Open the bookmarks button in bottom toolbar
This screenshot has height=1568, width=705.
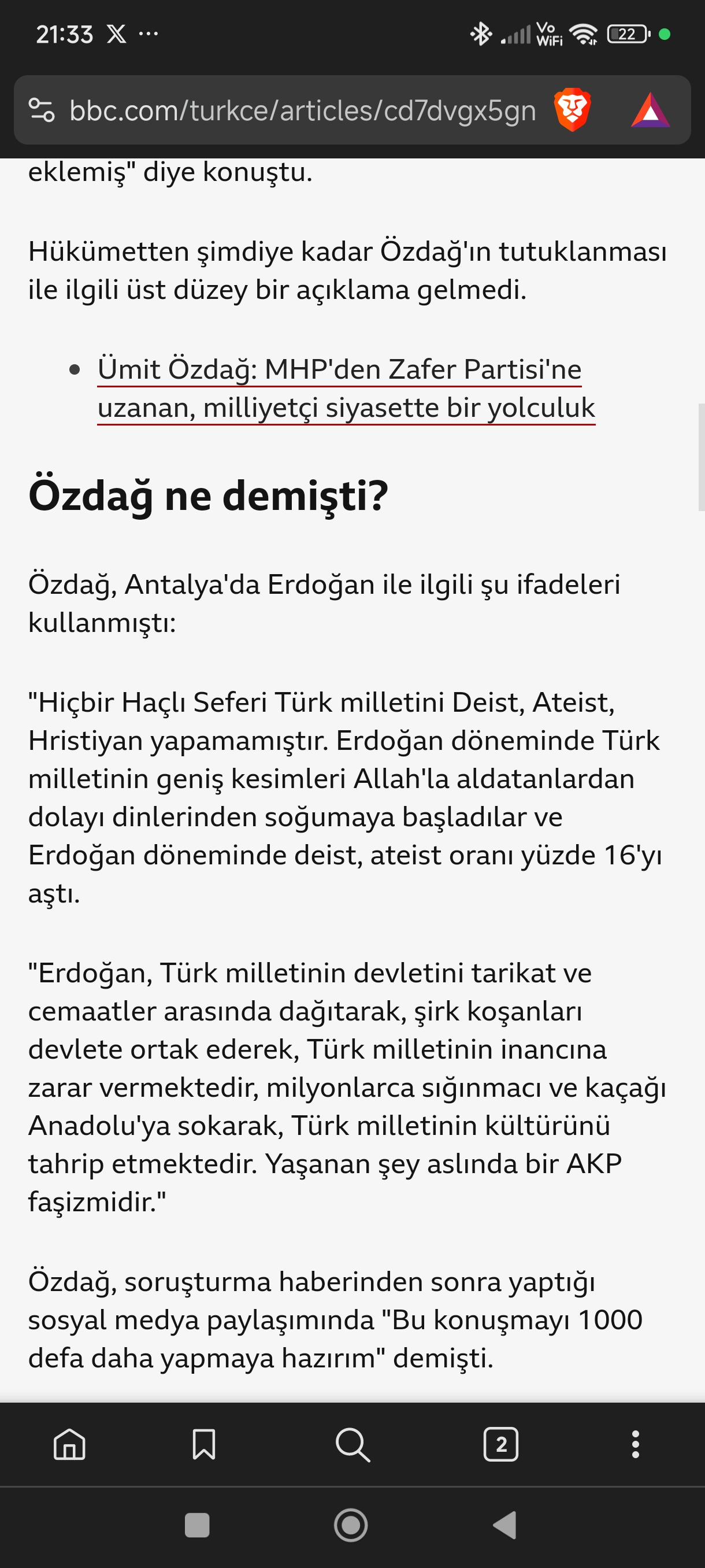point(204,1444)
